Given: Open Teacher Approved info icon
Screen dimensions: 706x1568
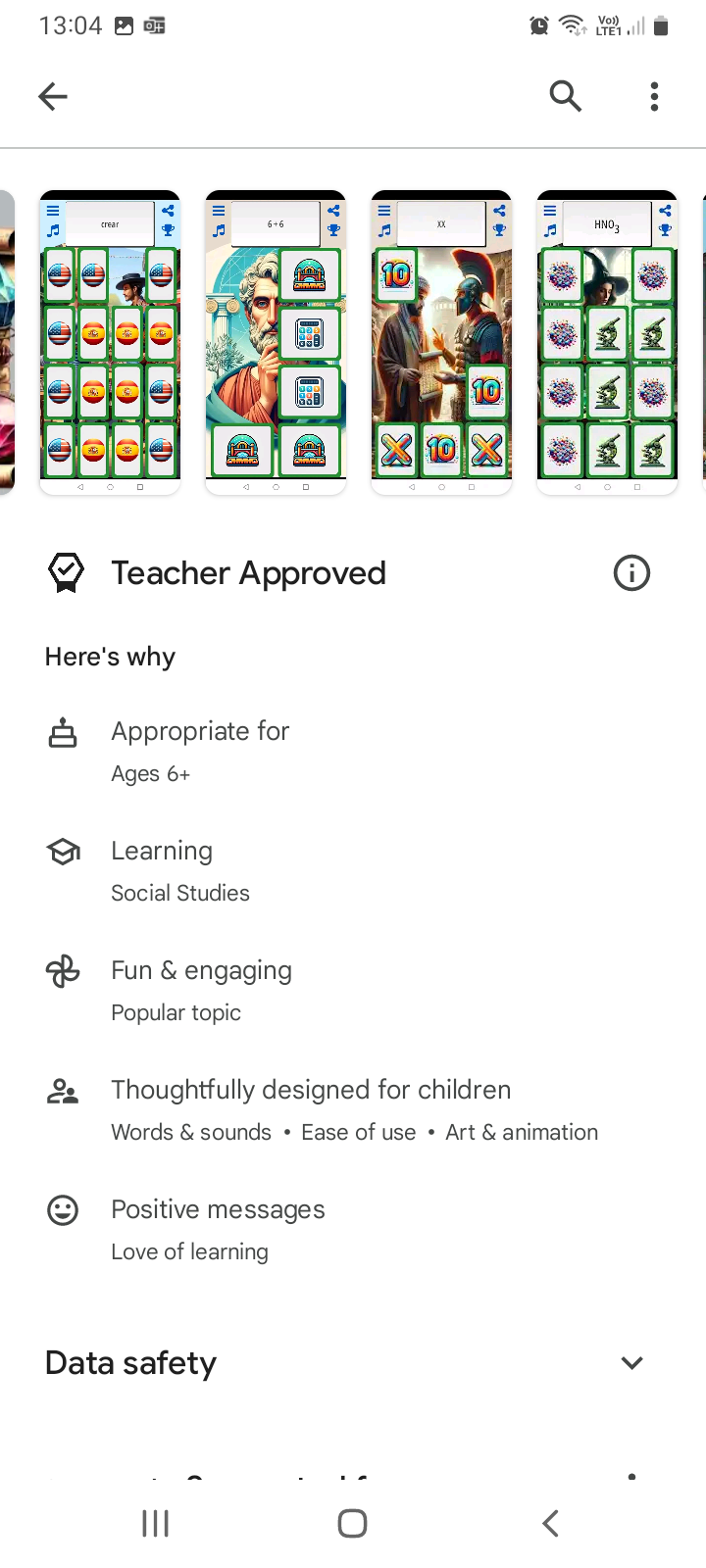Looking at the screenshot, I should click(631, 573).
